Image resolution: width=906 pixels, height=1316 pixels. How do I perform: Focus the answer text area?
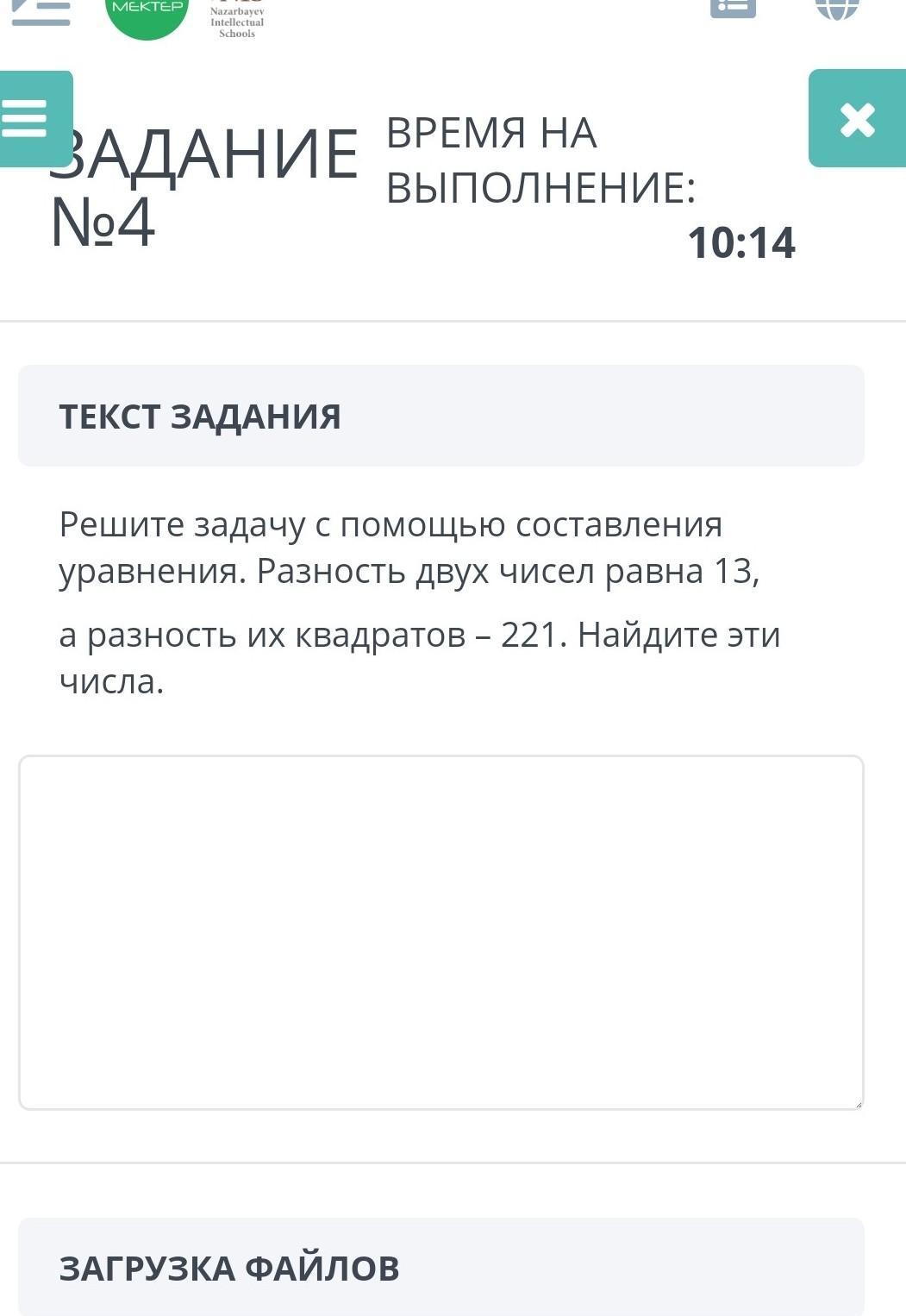point(441,931)
